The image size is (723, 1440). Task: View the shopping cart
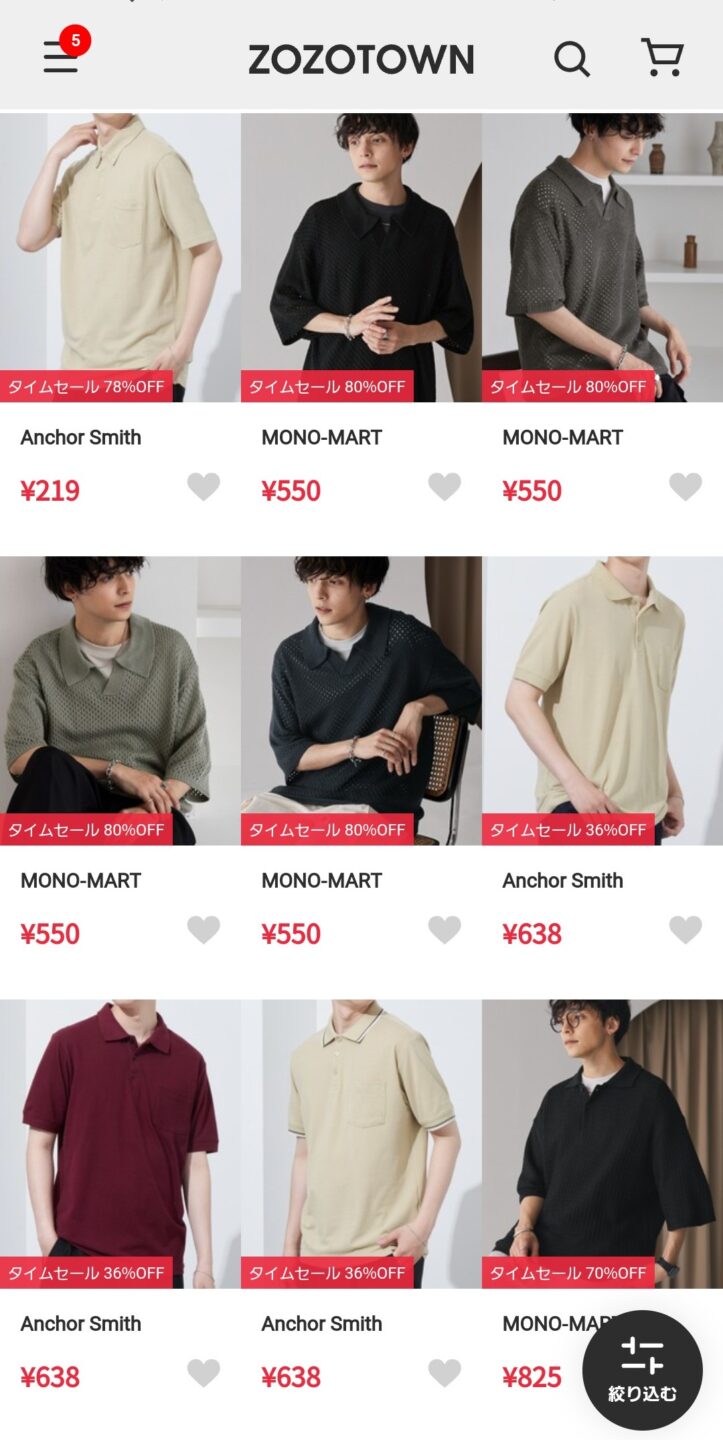[662, 58]
